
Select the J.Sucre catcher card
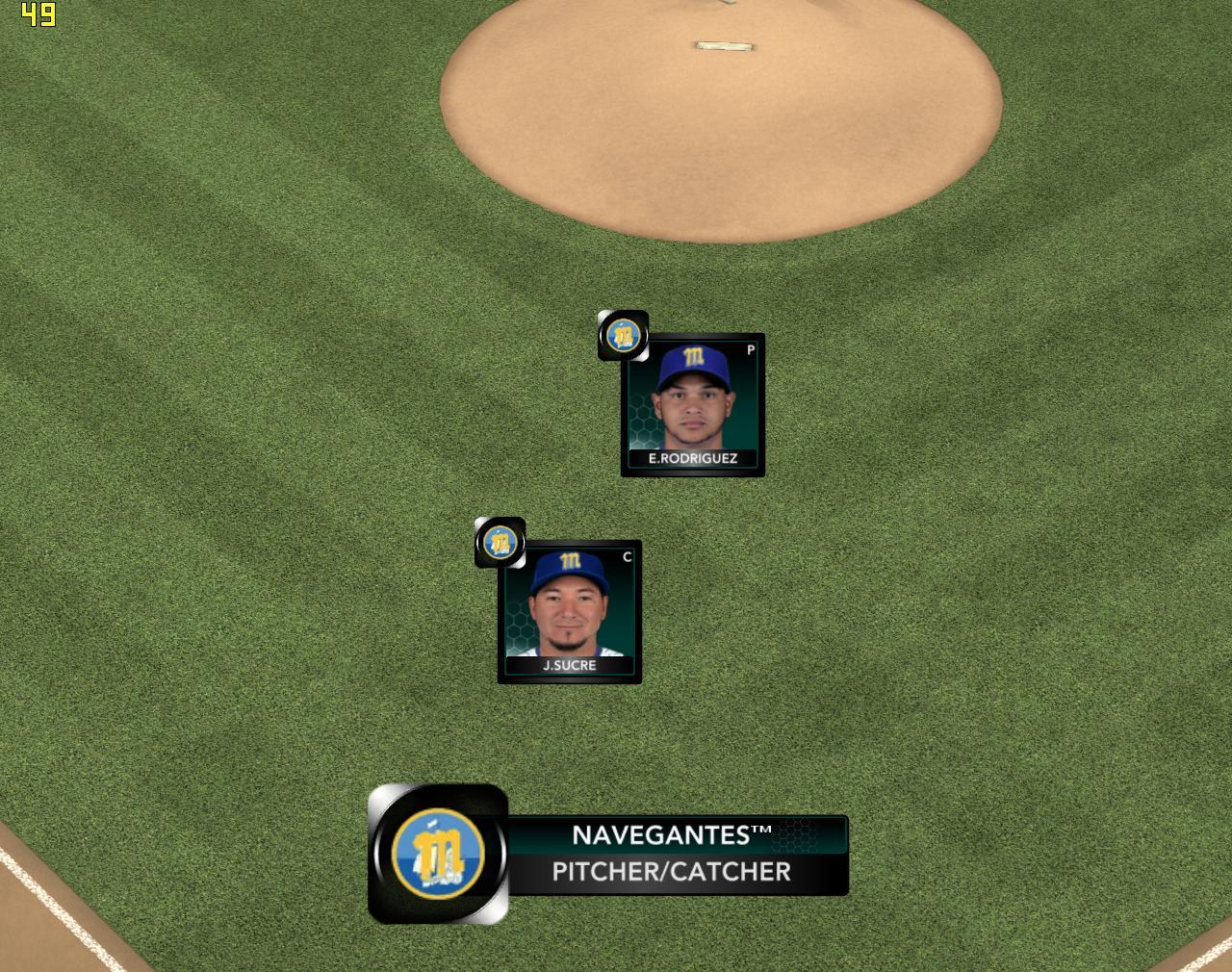click(569, 612)
